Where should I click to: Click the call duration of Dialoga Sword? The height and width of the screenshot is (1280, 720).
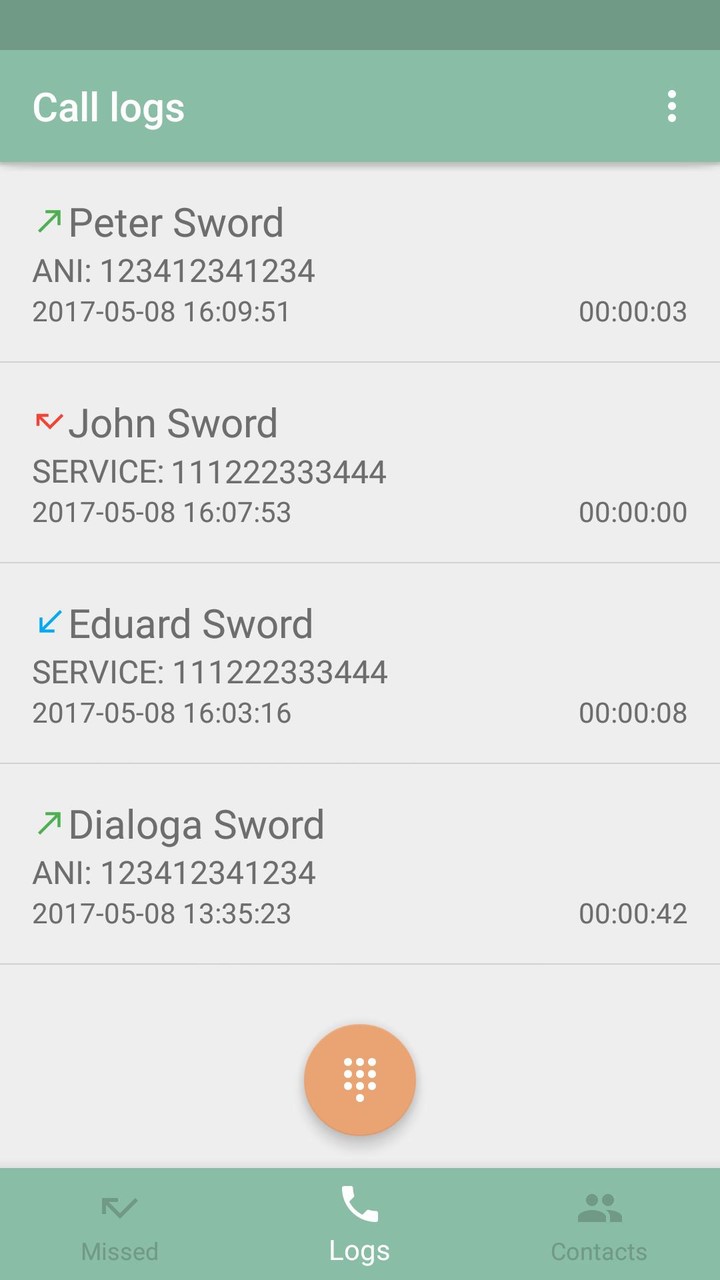[x=632, y=913]
